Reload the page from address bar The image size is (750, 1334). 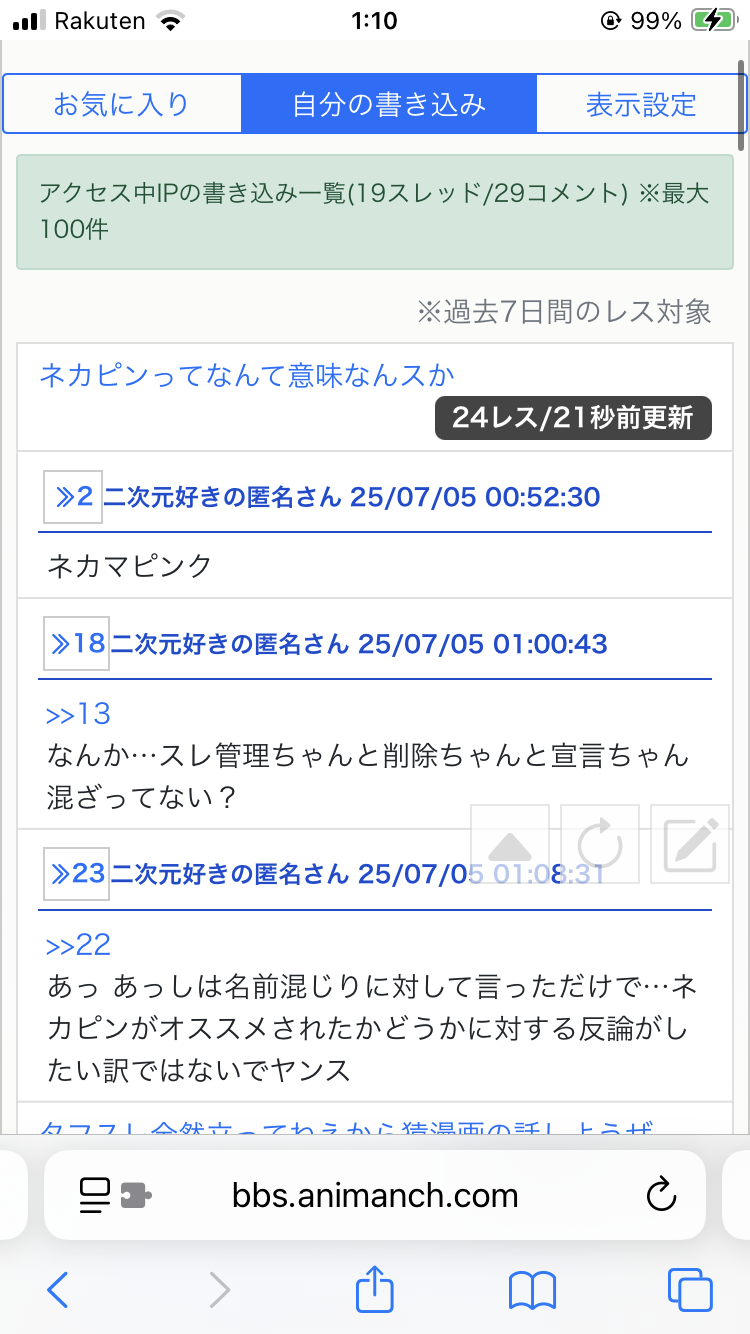pyautogui.click(x=659, y=1194)
